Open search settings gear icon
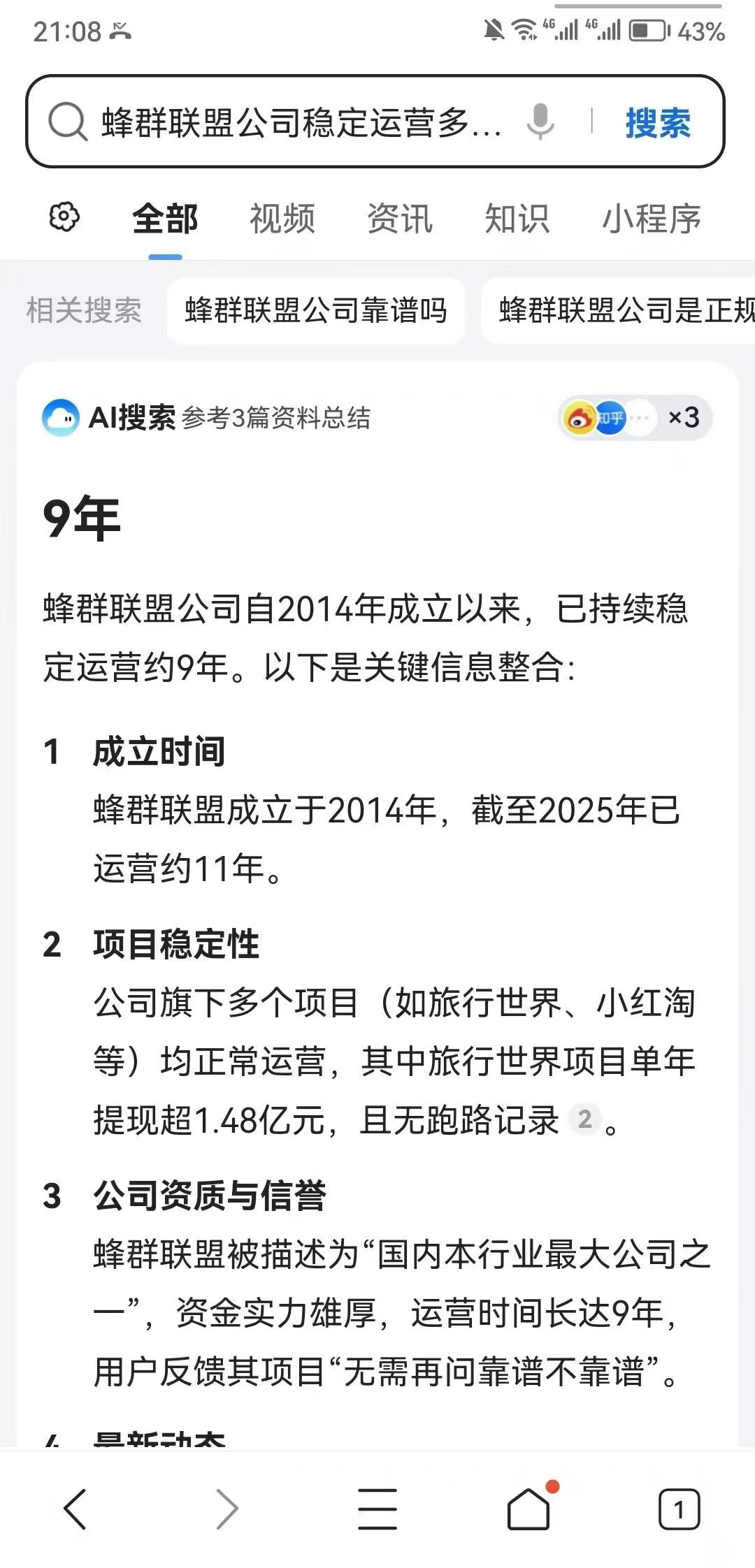 [x=64, y=217]
